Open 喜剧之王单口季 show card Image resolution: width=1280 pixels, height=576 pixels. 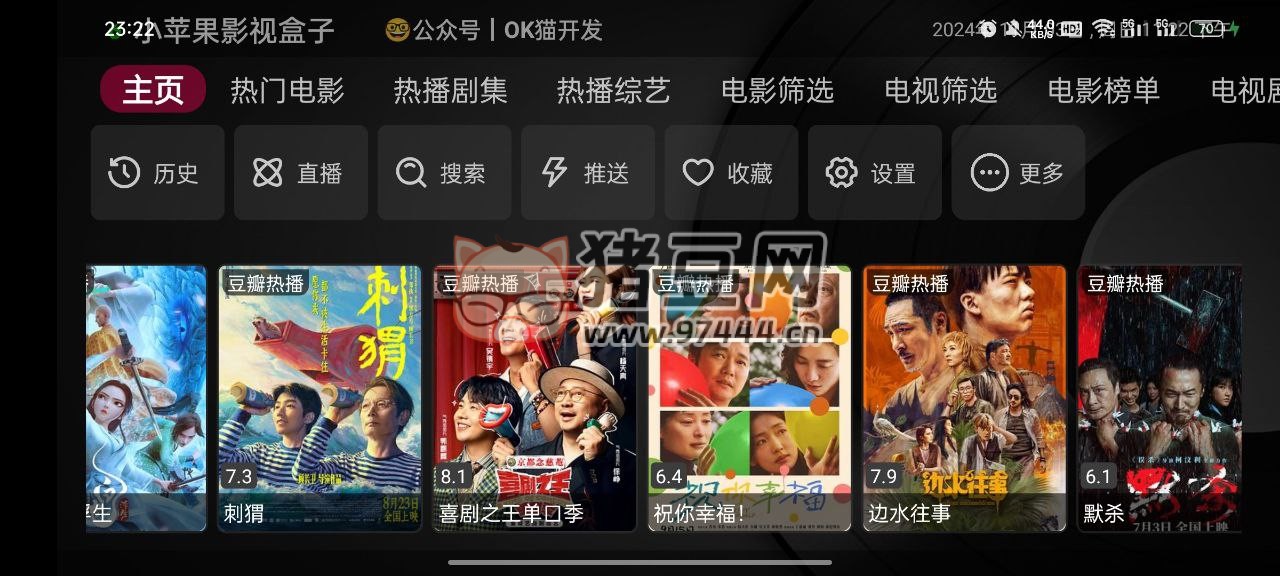coord(535,398)
